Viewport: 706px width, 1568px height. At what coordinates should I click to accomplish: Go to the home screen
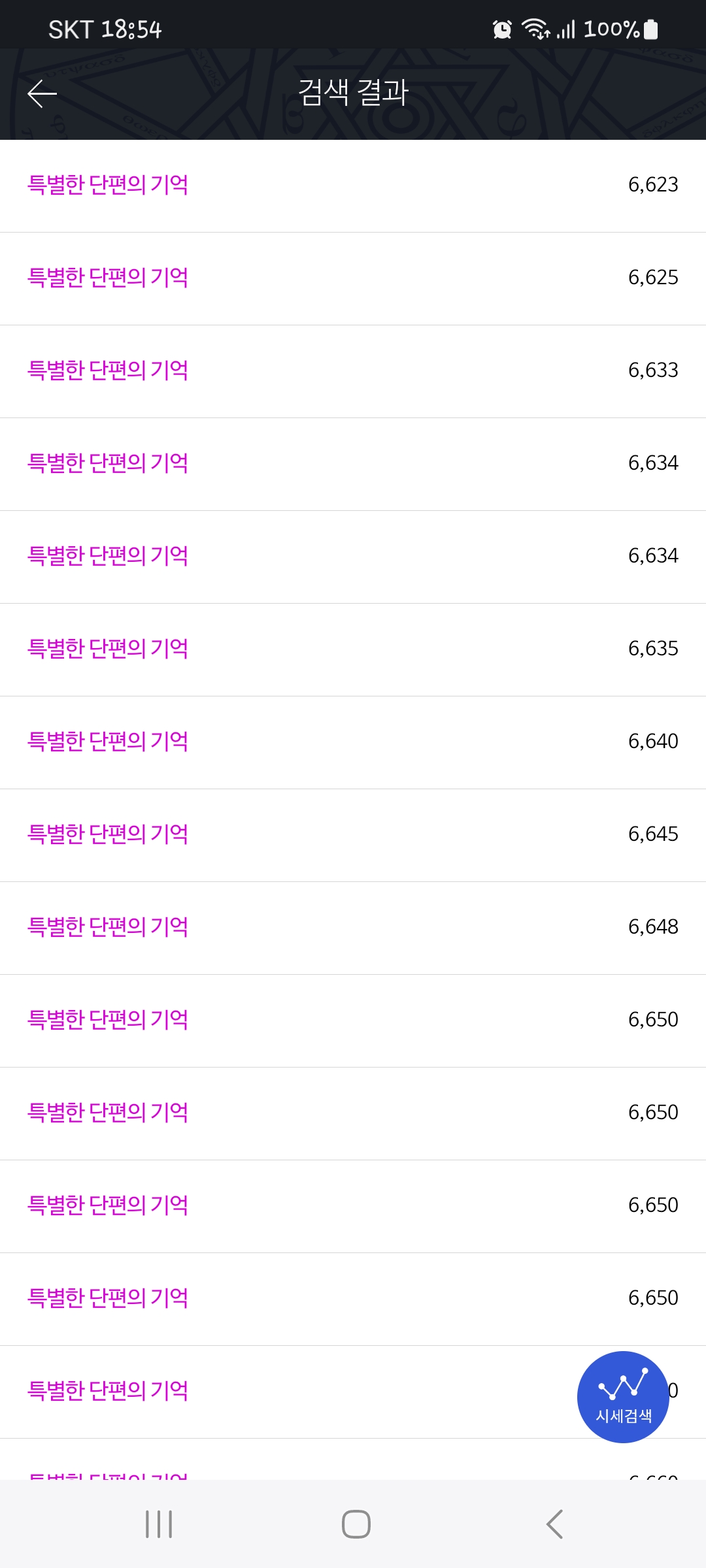click(356, 1524)
